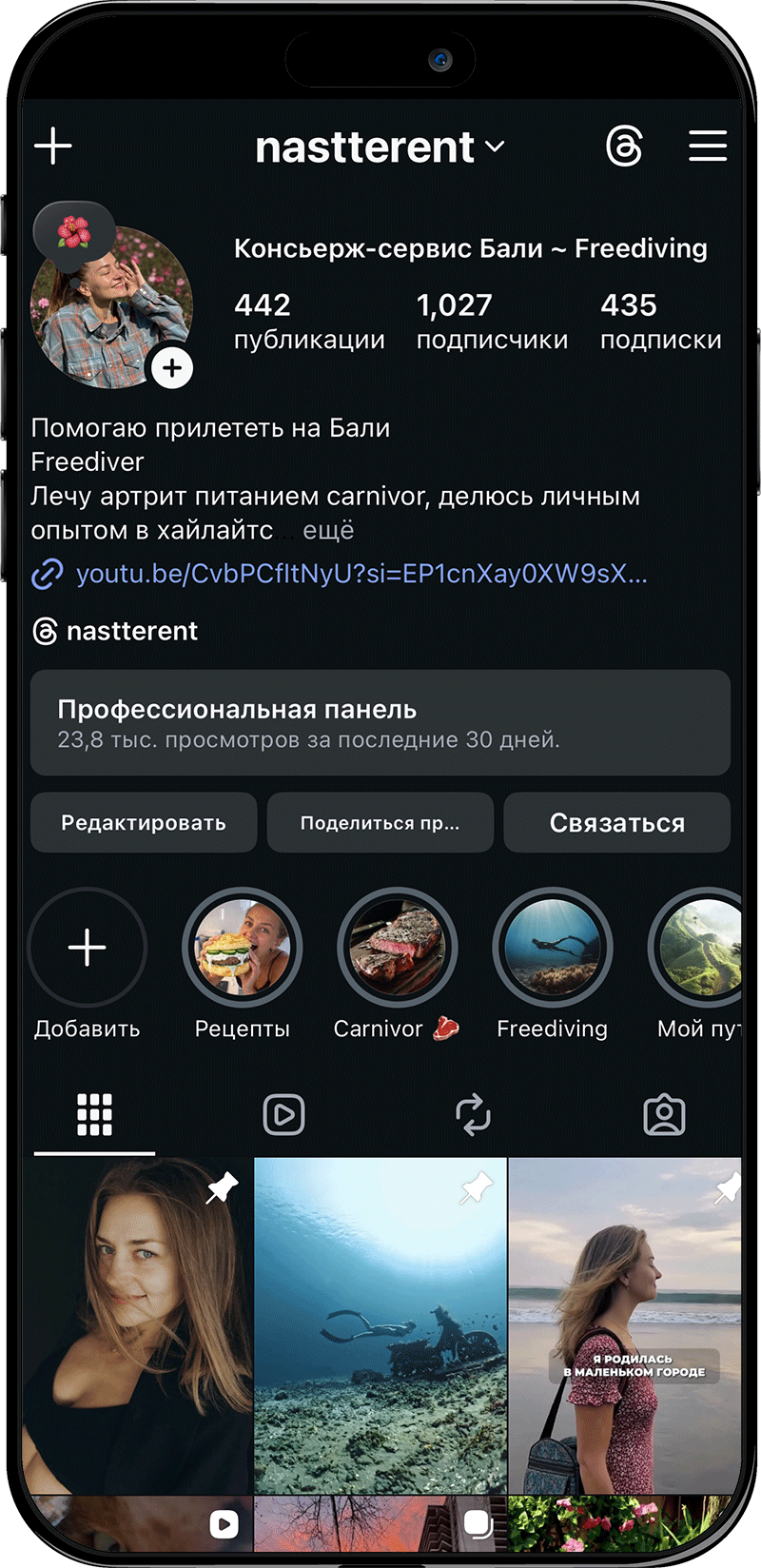Tap the Связаться button

(616, 823)
